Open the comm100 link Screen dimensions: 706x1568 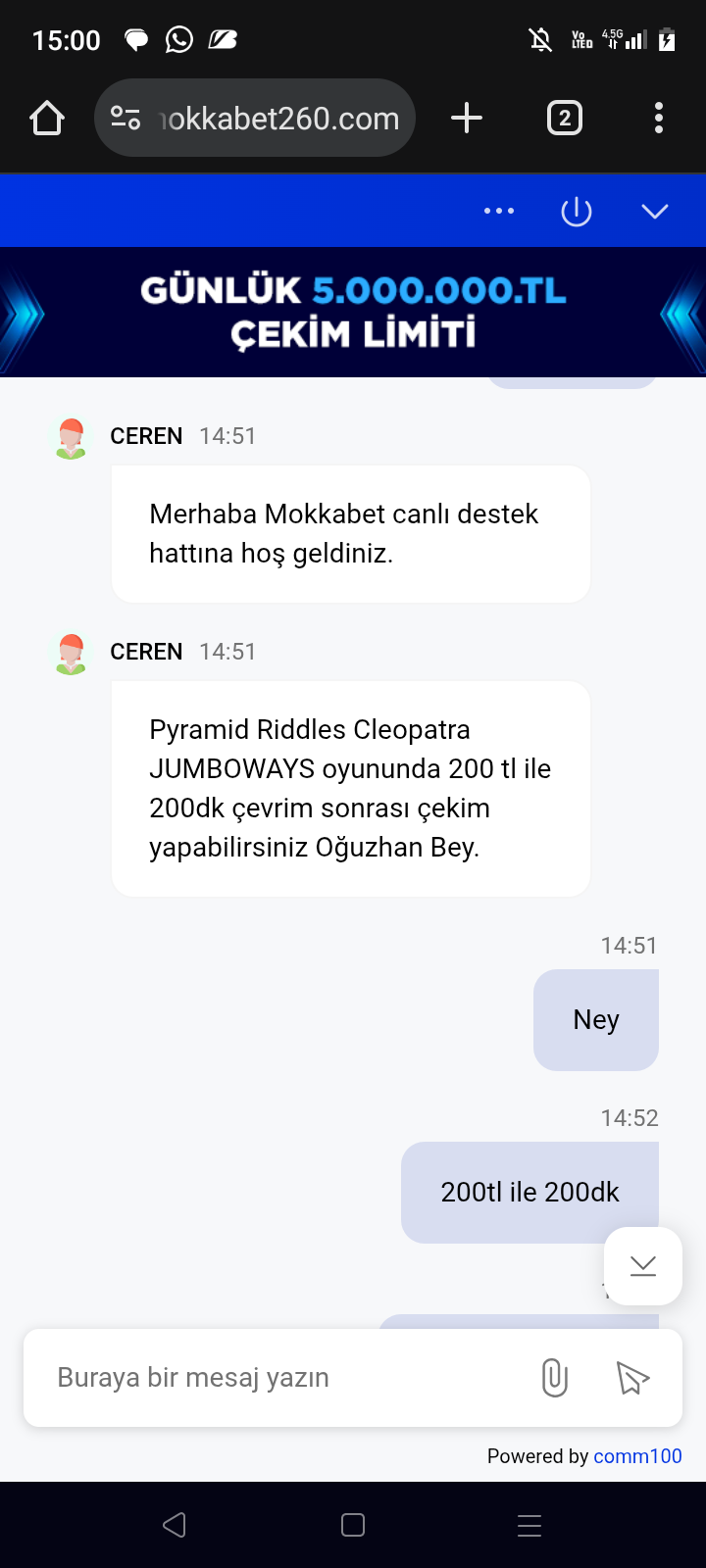click(x=637, y=1456)
